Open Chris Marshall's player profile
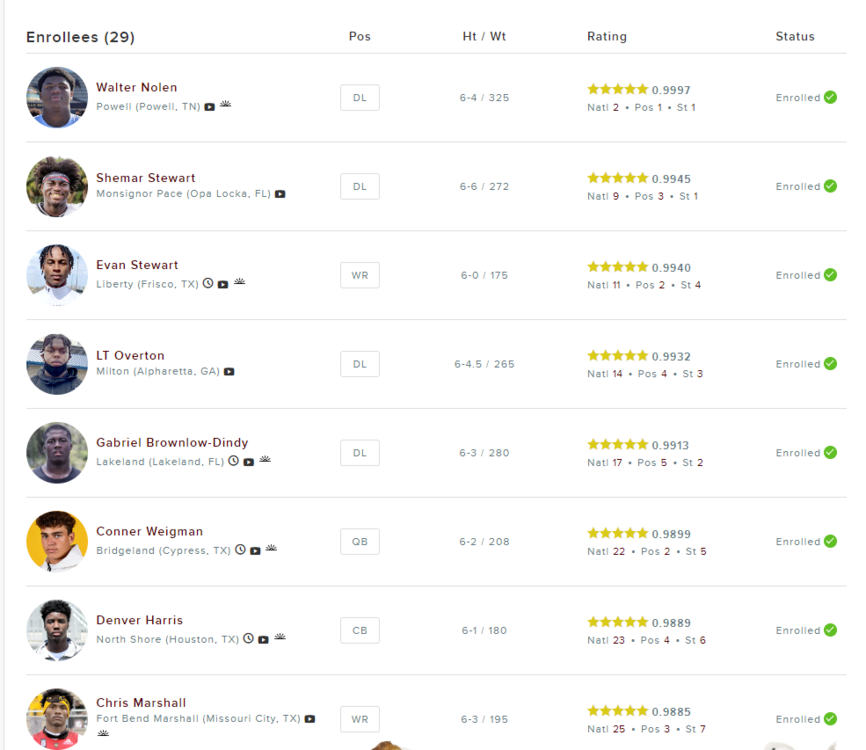The width and height of the screenshot is (866, 750). [141, 703]
